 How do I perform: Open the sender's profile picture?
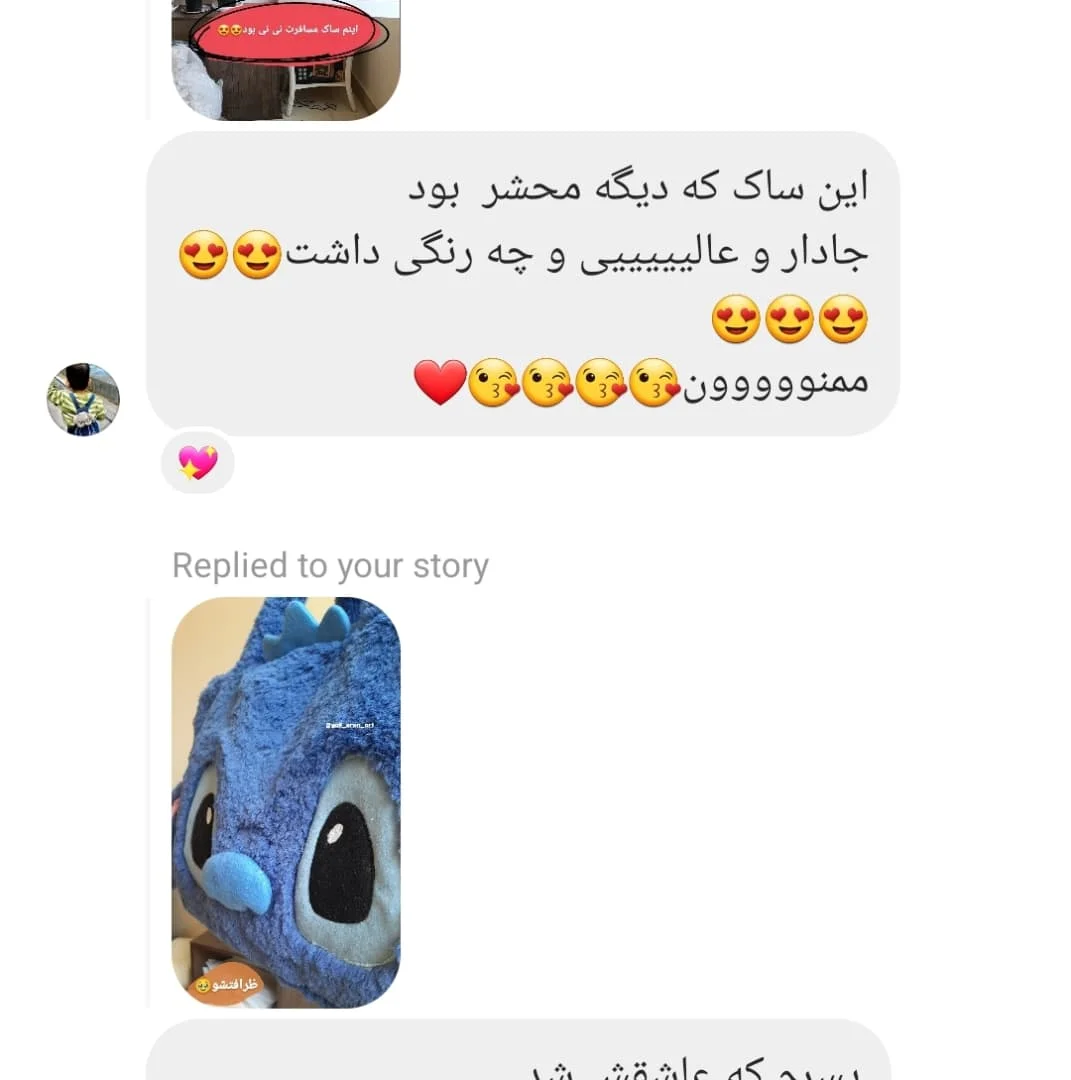click(83, 399)
